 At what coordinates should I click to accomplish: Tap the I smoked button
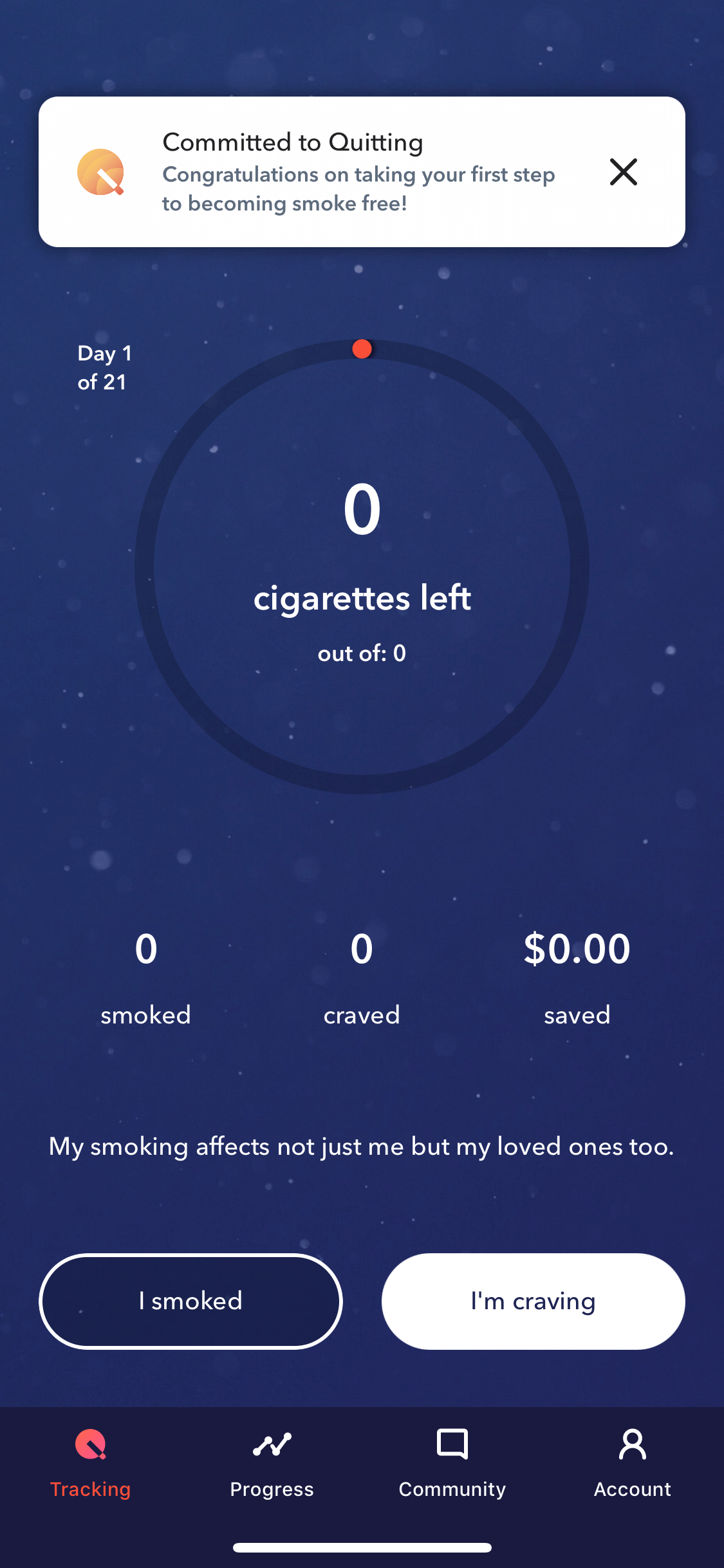[x=190, y=1301]
